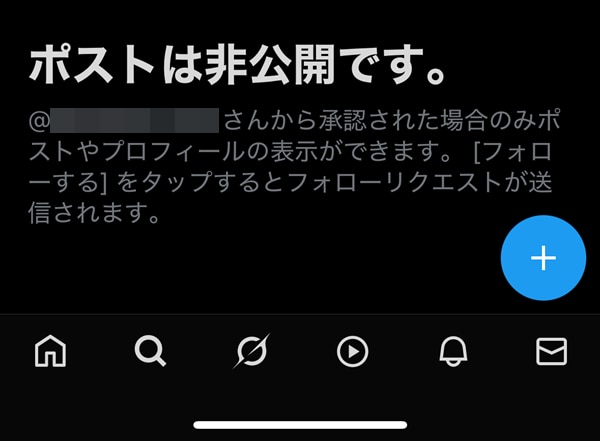Go to the Home tab
Screen dimensions: 600x441
(x=50, y=351)
